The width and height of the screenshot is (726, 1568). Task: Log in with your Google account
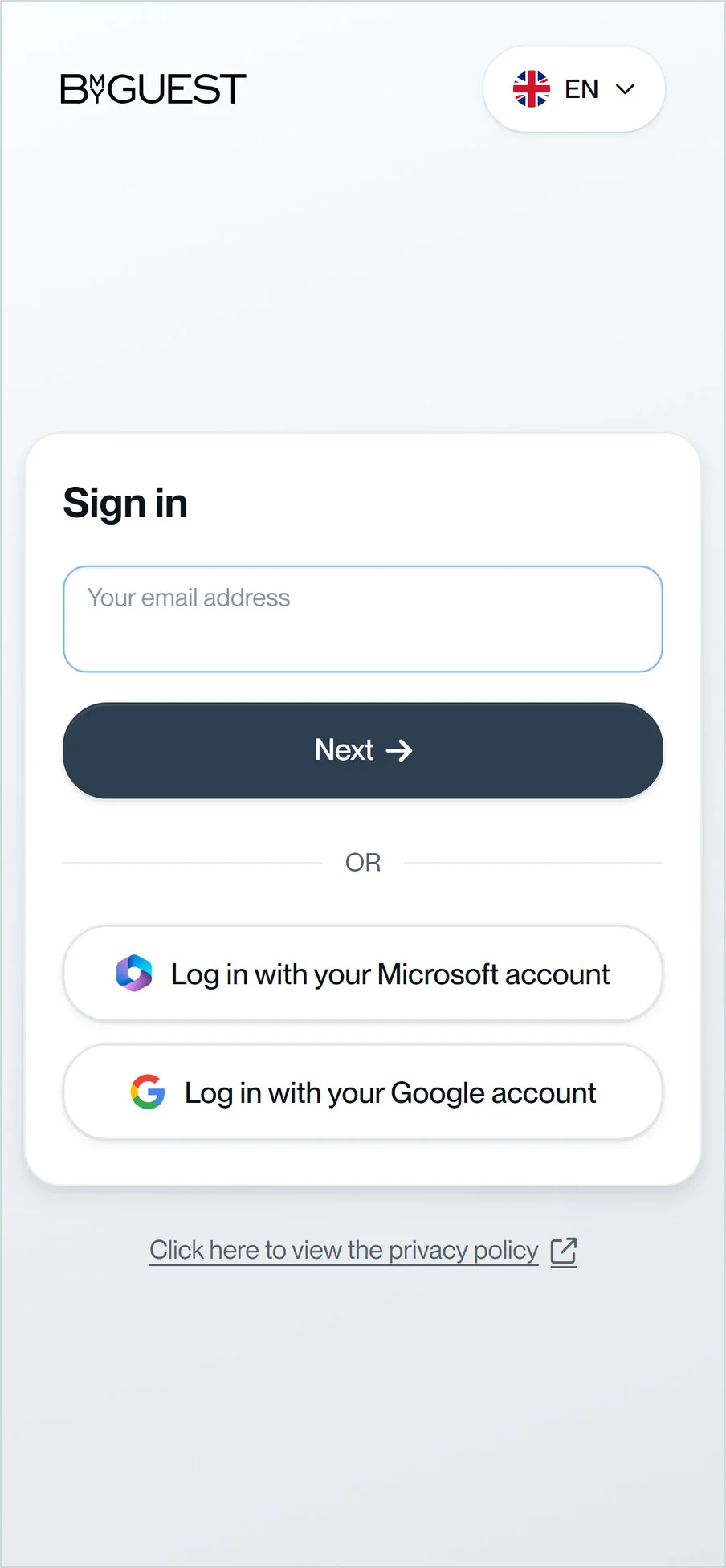[x=363, y=1092]
